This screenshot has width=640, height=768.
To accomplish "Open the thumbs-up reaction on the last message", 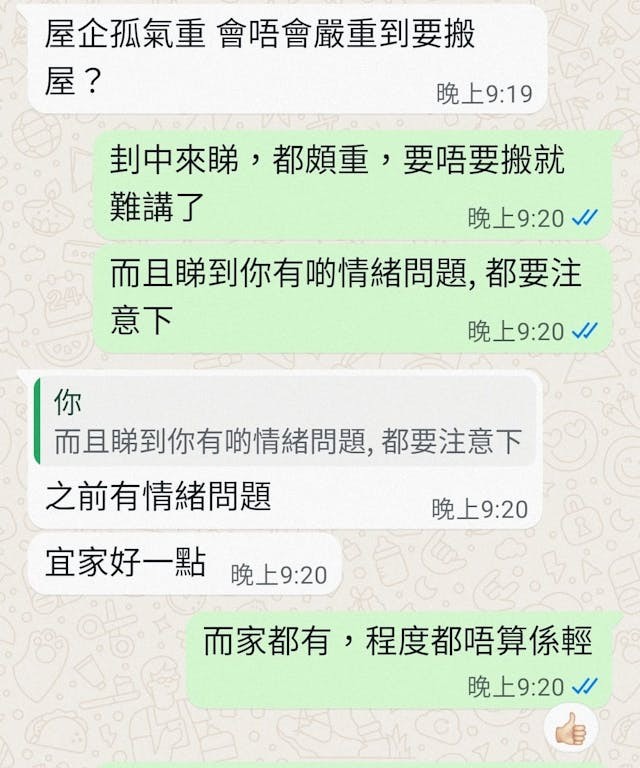I will 570,731.
